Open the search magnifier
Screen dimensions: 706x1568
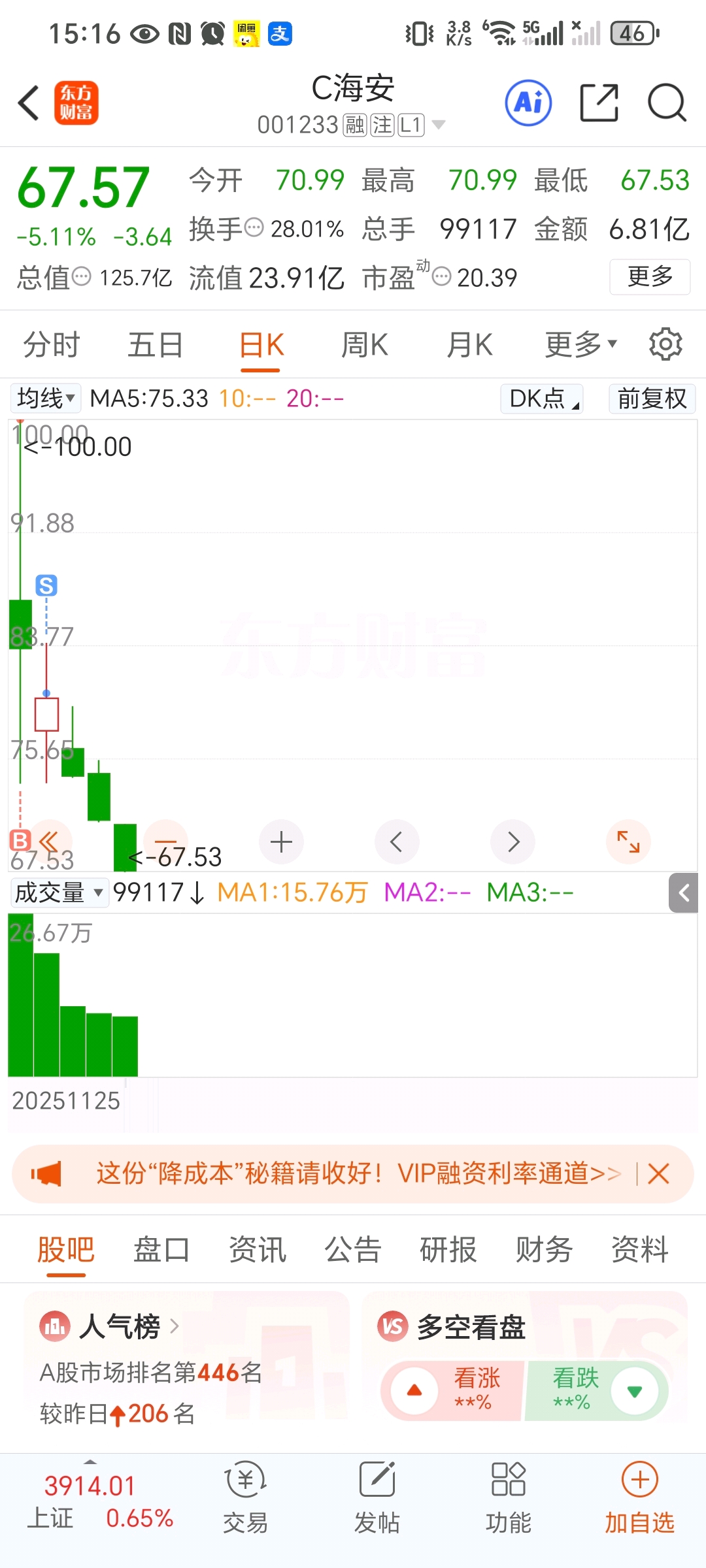click(666, 103)
